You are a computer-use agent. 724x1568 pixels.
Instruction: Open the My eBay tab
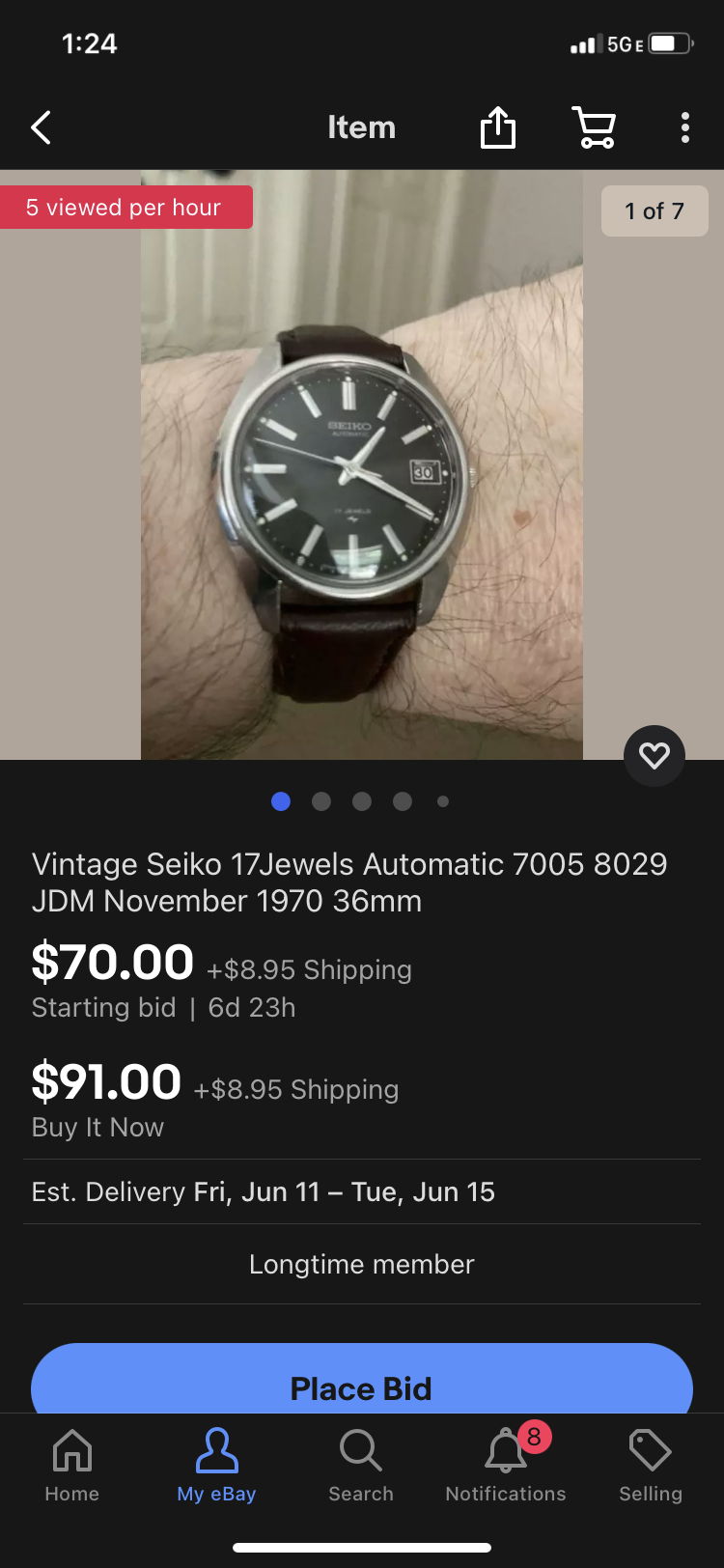(216, 1466)
